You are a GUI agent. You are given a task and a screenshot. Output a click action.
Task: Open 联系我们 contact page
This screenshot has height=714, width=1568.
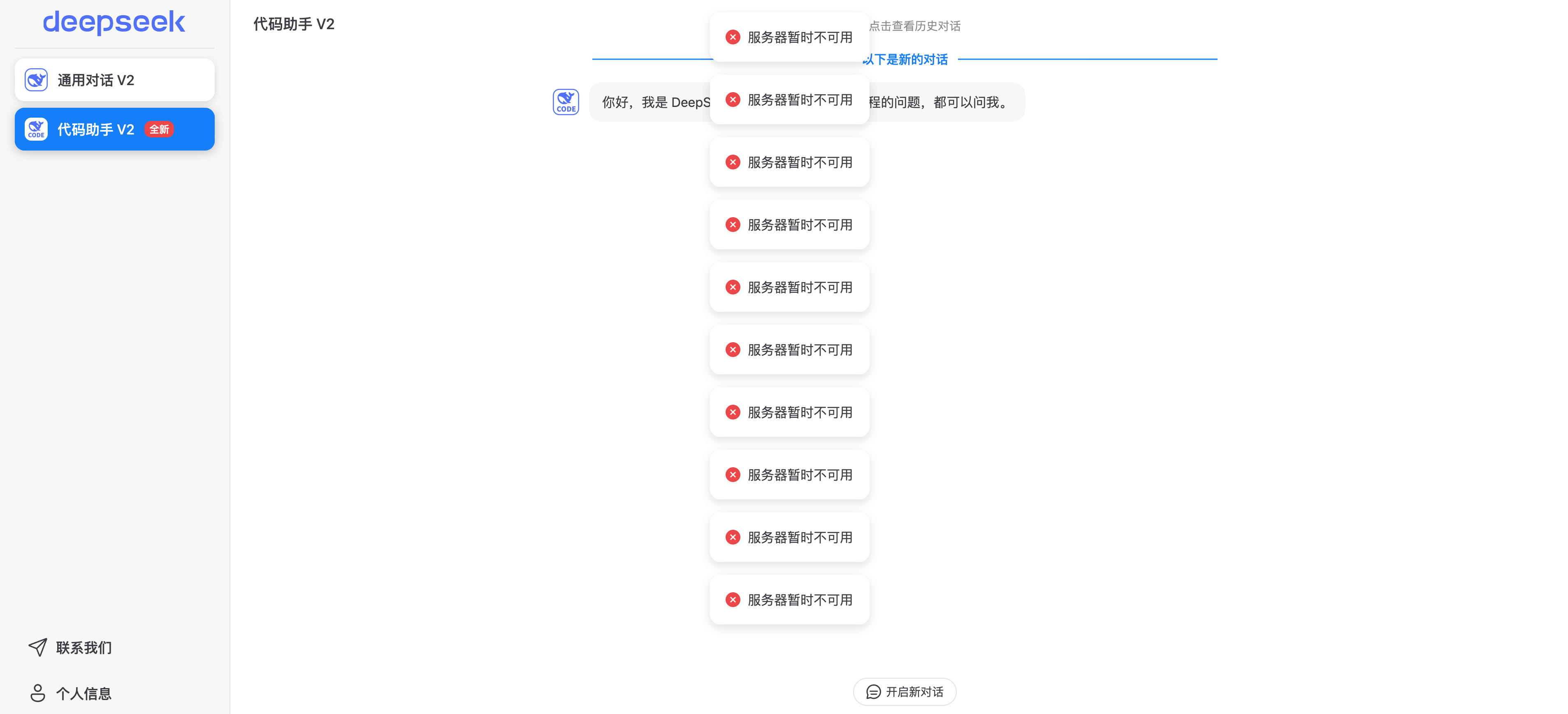[70, 648]
